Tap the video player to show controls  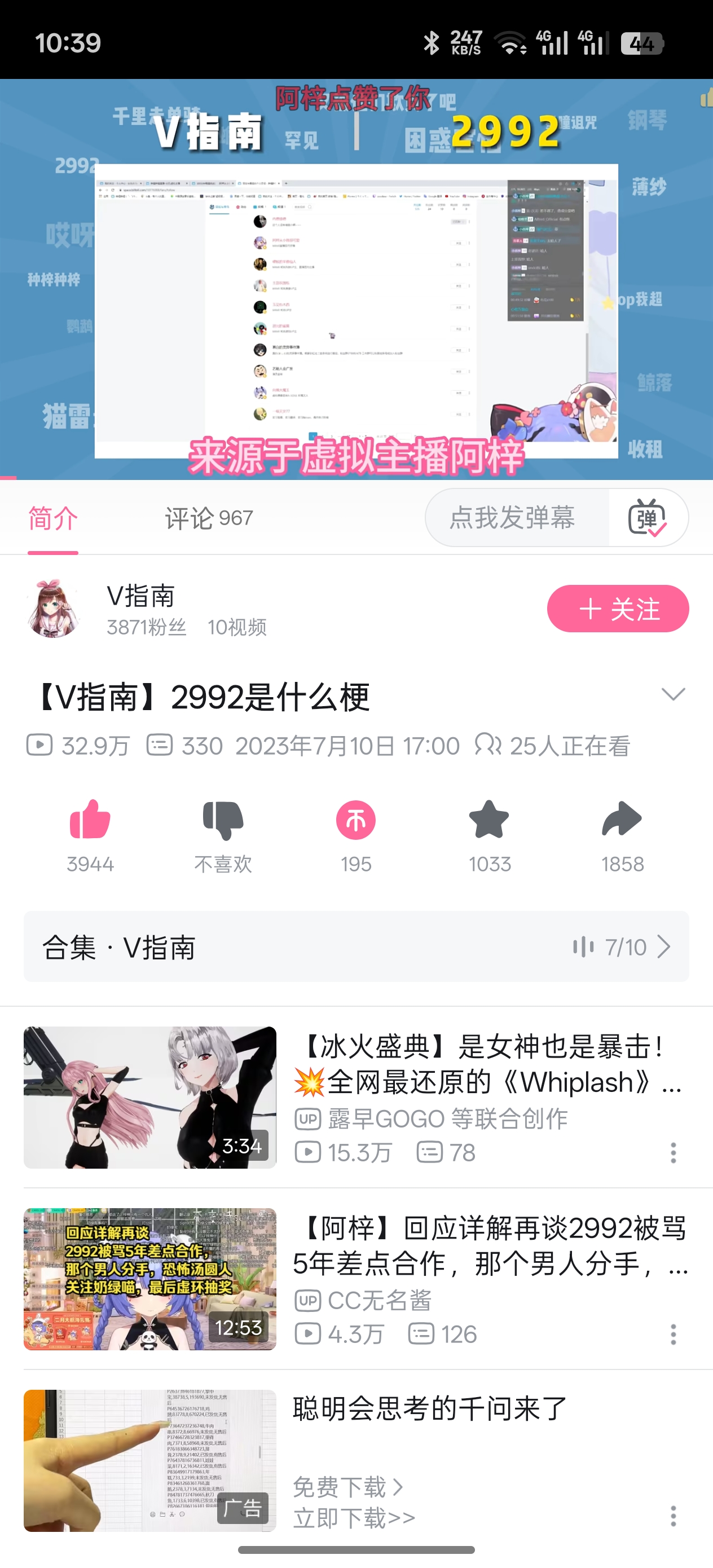356,280
